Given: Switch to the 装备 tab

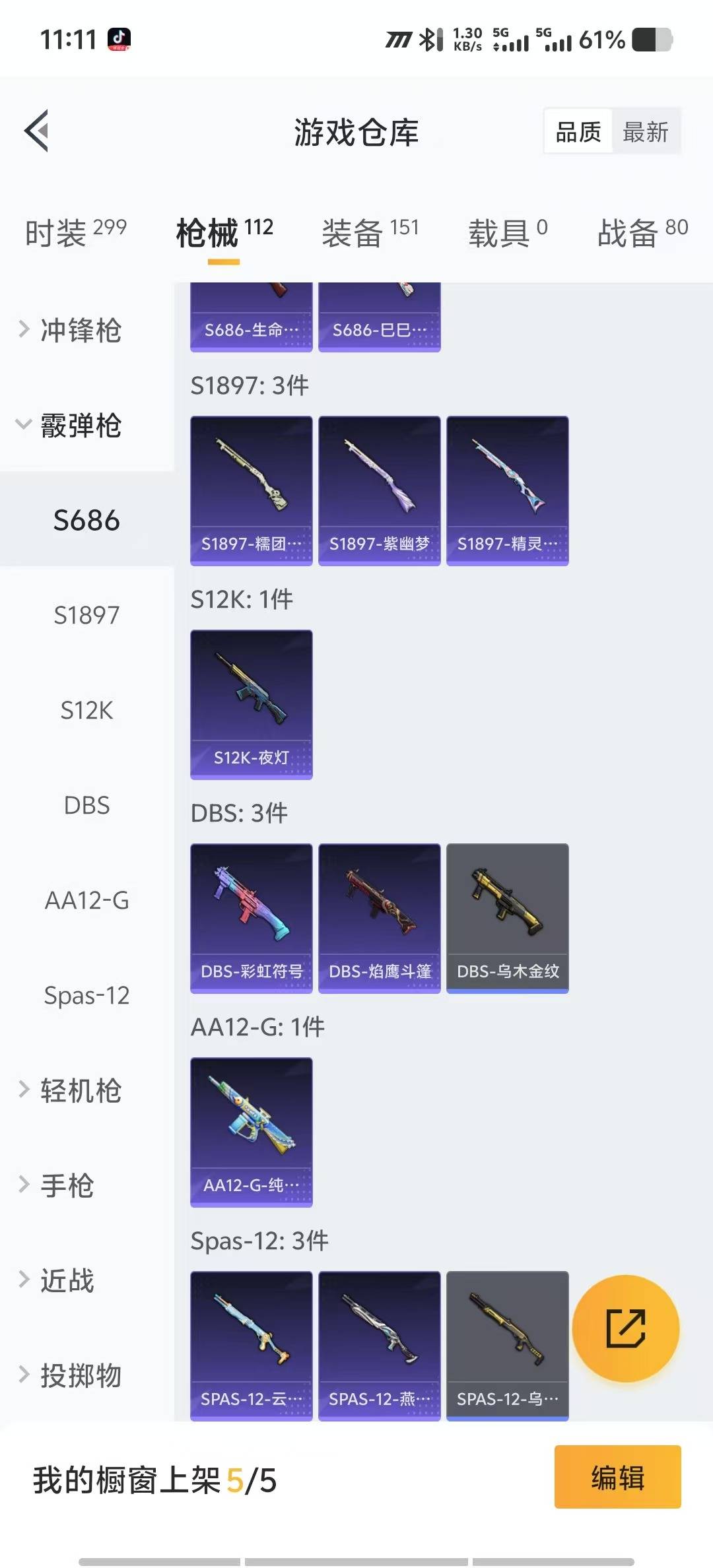Looking at the screenshot, I should click(370, 233).
